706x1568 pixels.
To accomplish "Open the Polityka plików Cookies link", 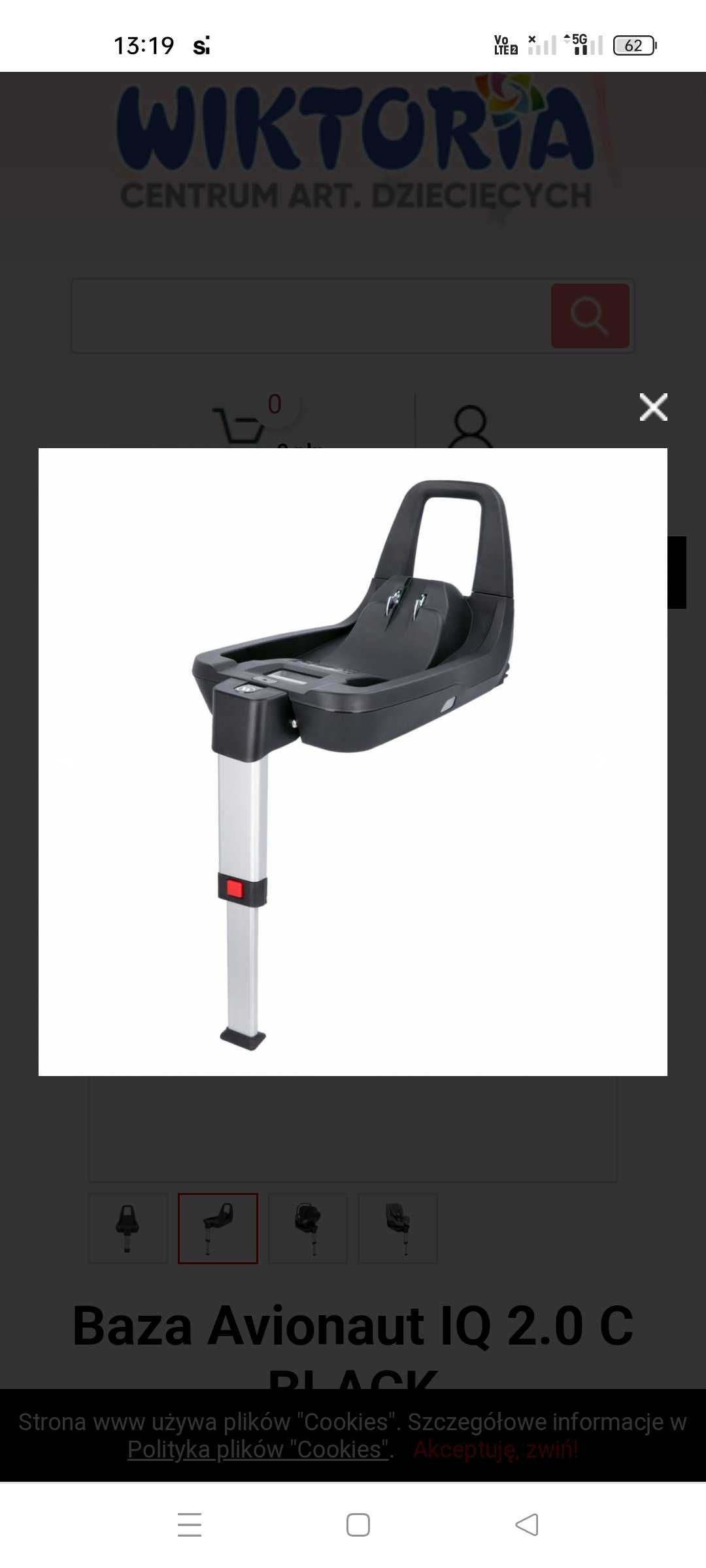I will point(258,1449).
